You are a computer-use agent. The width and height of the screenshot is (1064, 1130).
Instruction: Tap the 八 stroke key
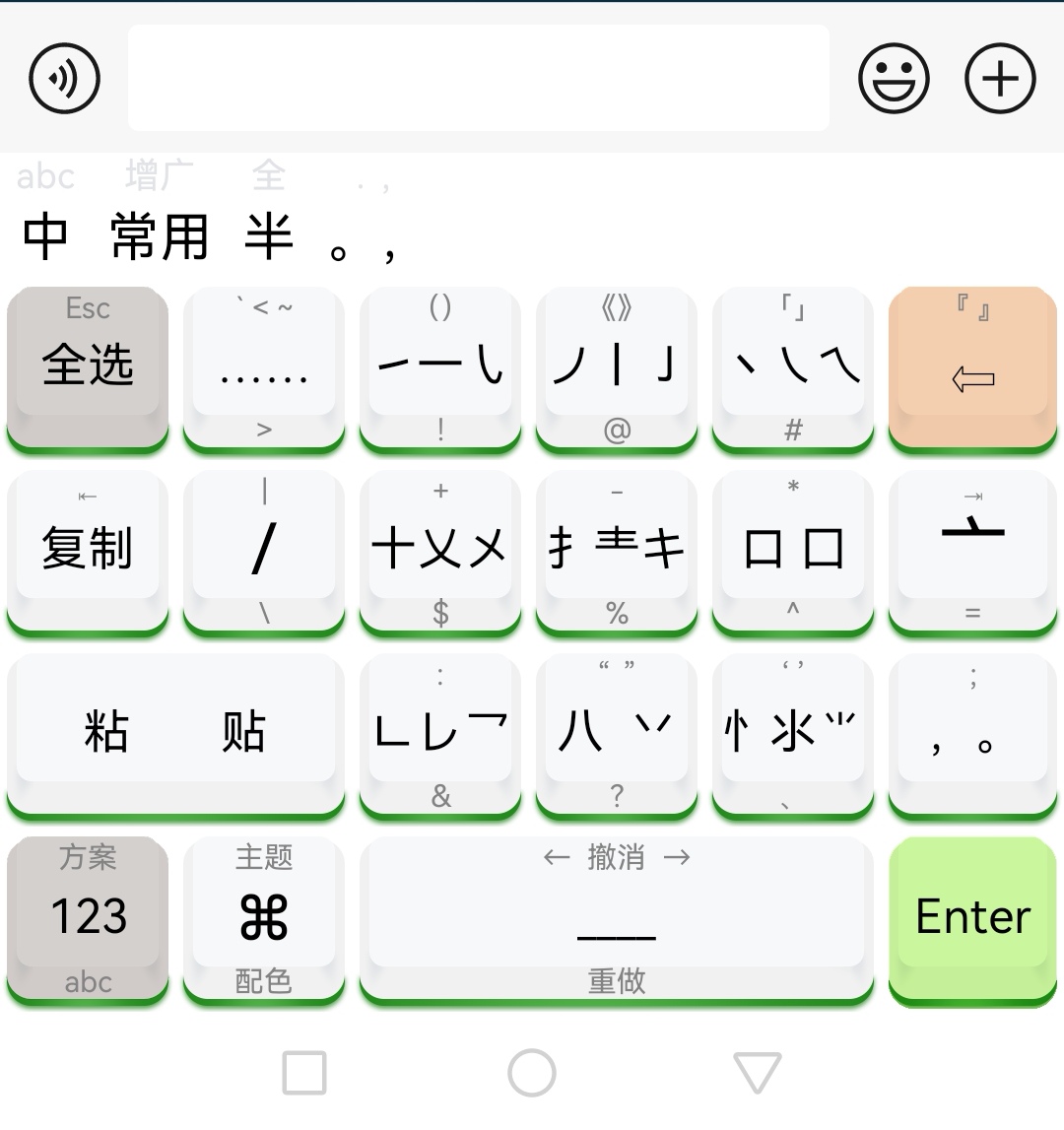(617, 734)
